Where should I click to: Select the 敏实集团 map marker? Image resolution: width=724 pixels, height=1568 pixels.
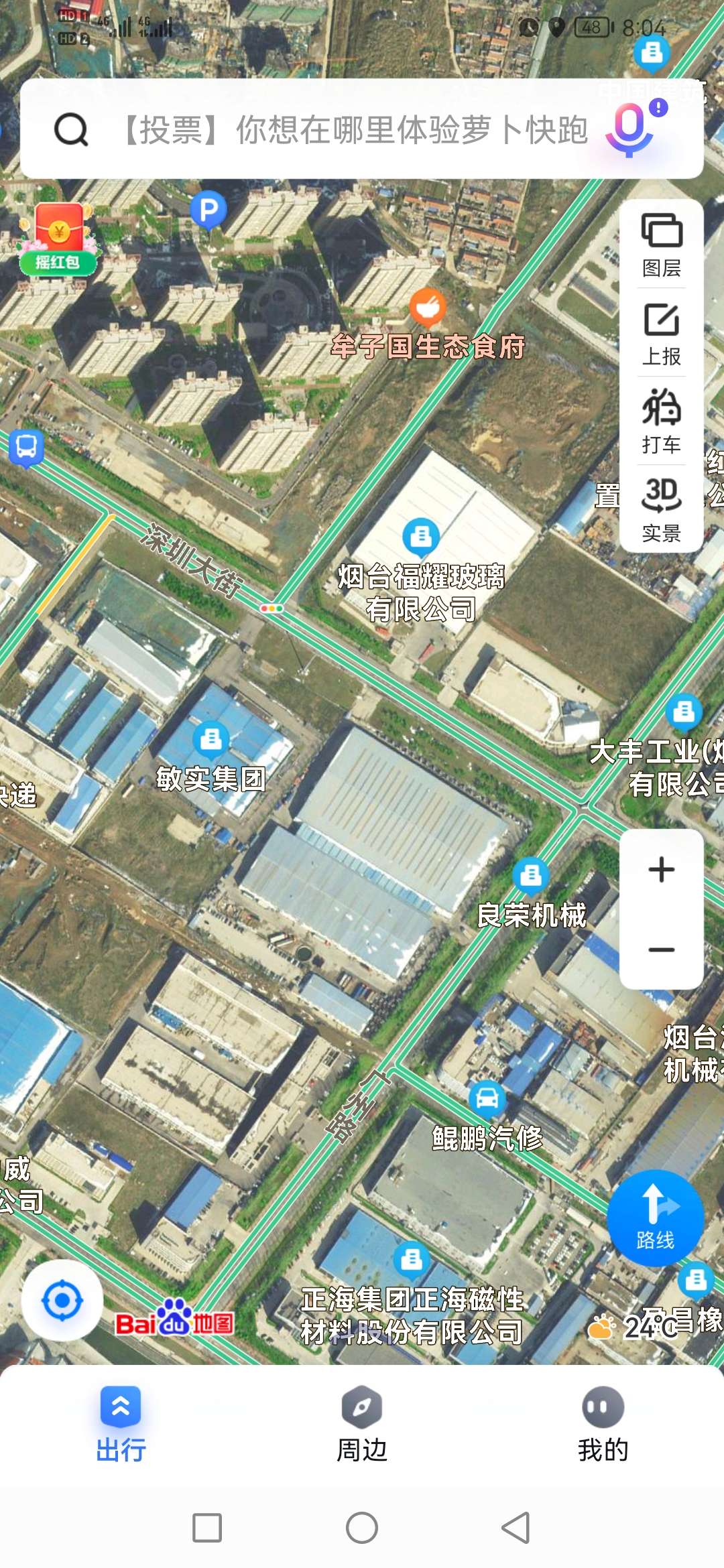click(x=211, y=738)
